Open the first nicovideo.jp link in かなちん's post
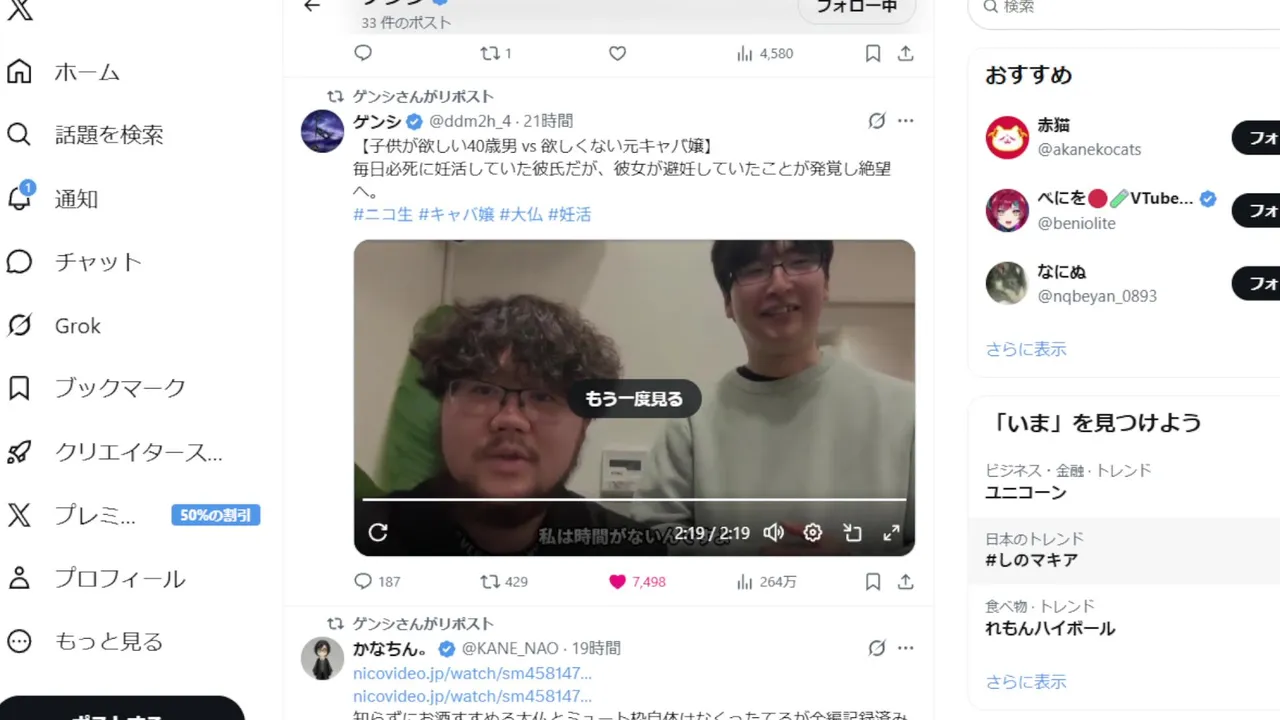Viewport: 1280px width, 720px height. pos(472,673)
